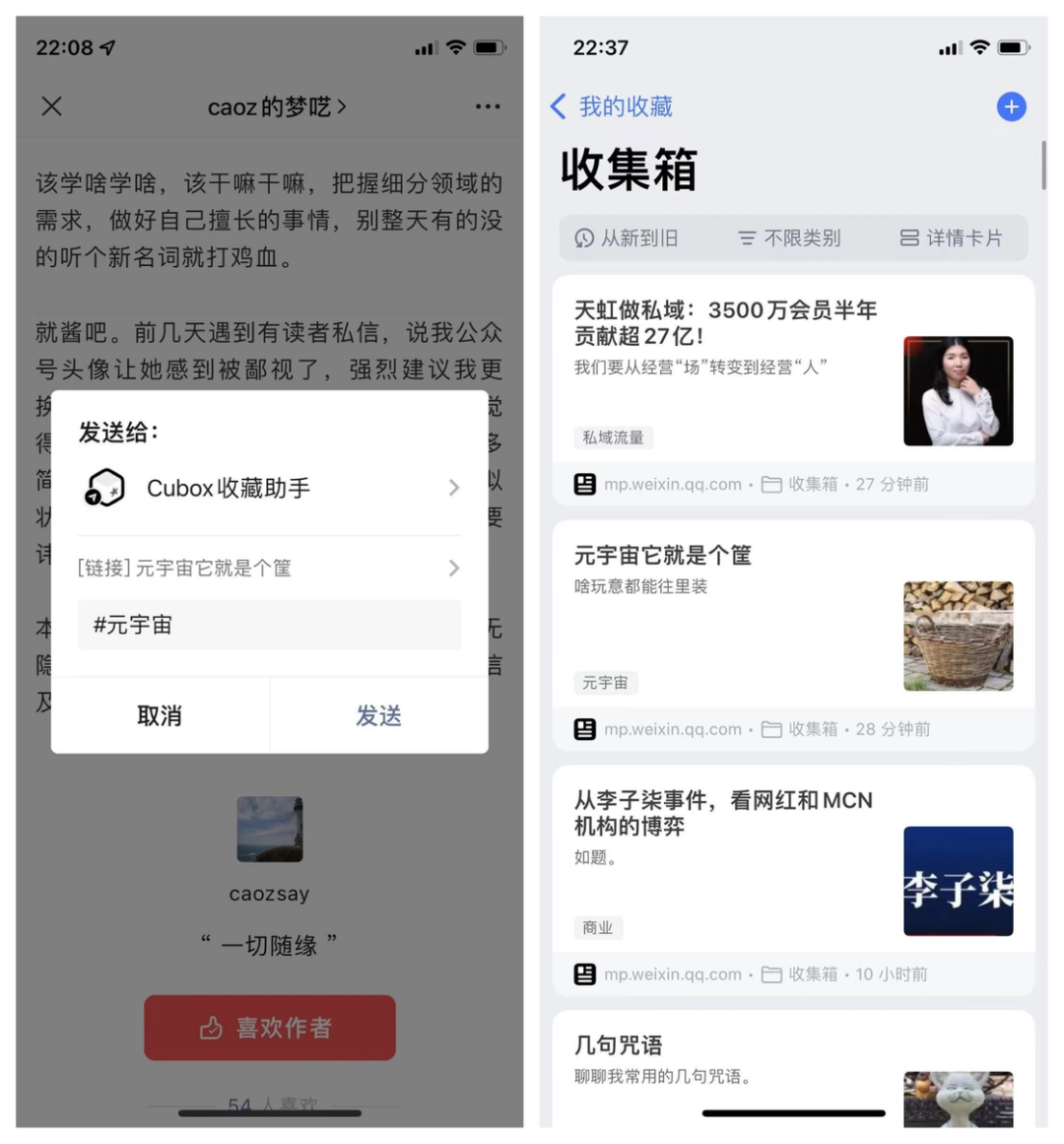Open the 不限类别 category filter
This screenshot has height=1144, width=1064.
pyautogui.click(x=789, y=238)
